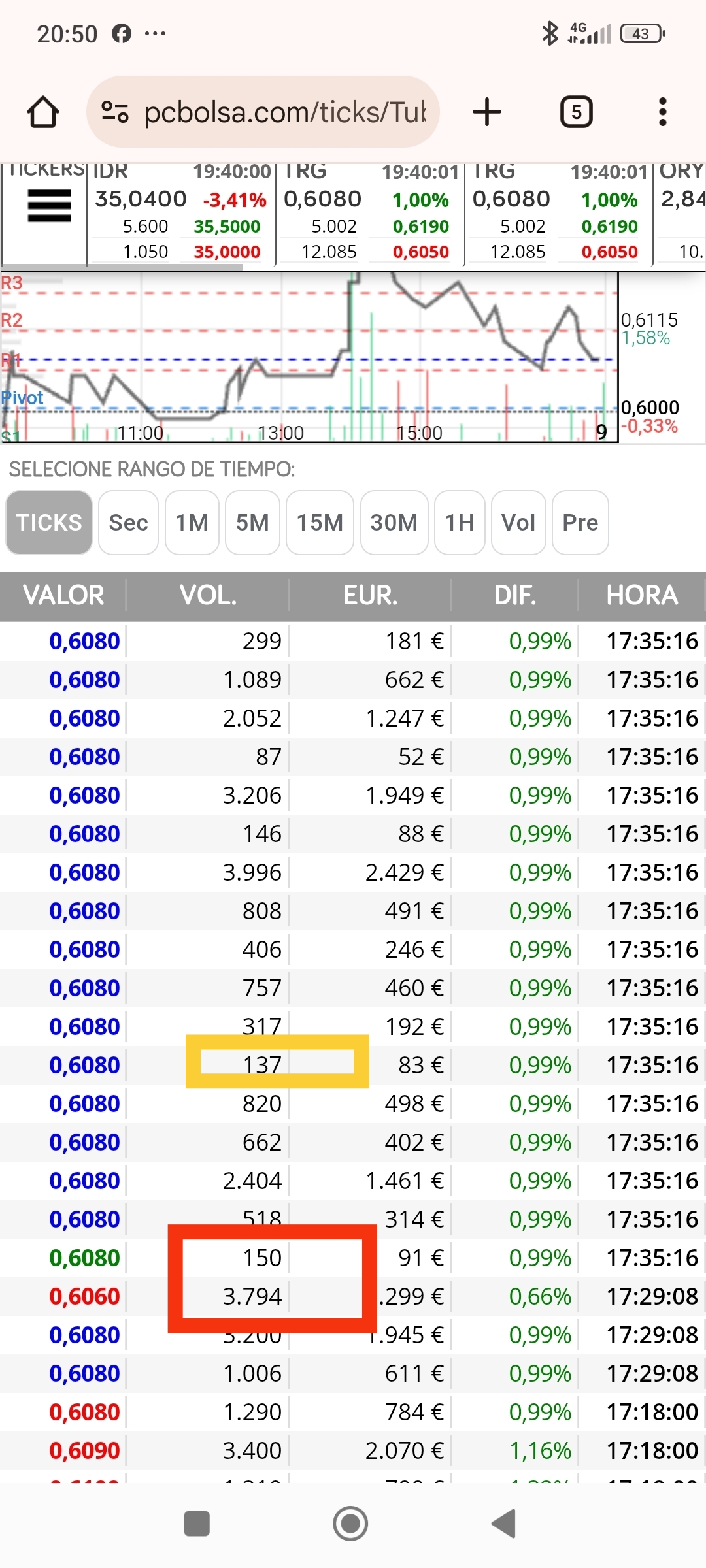Go to the browser home page
Image resolution: width=706 pixels, height=1568 pixels.
tap(43, 112)
